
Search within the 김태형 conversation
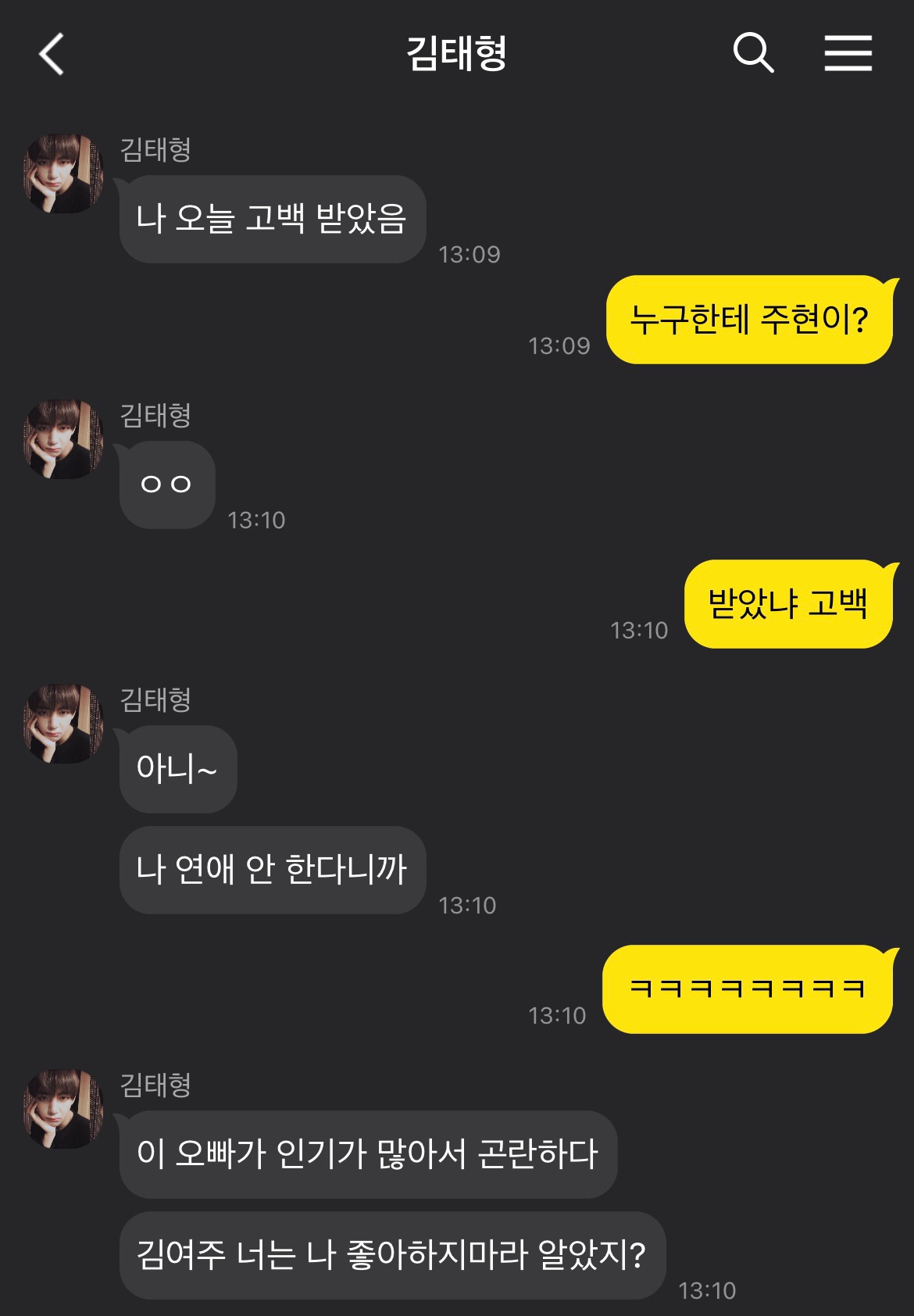753,53
